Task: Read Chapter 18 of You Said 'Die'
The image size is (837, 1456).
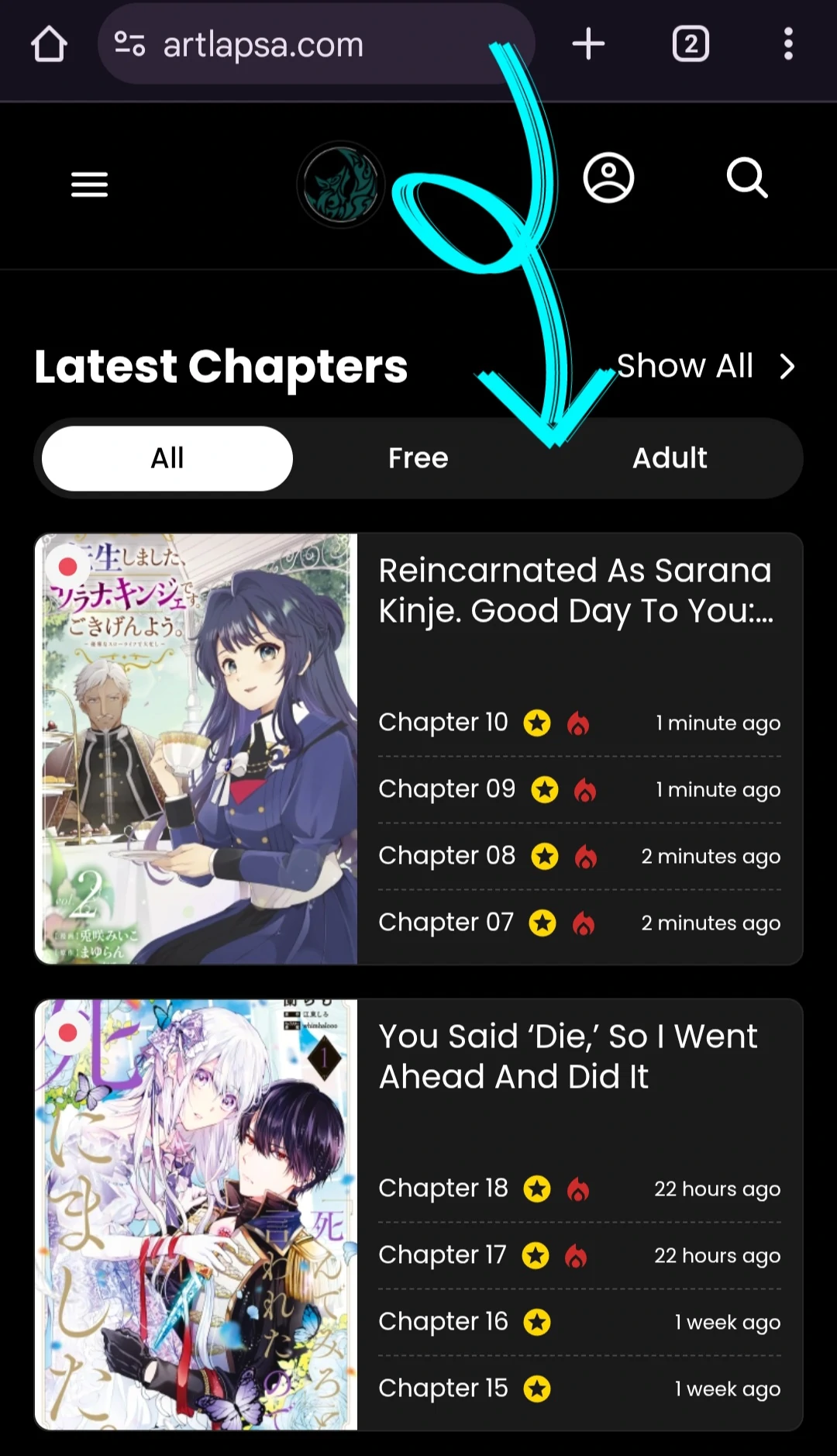Action: pyautogui.click(x=443, y=1189)
